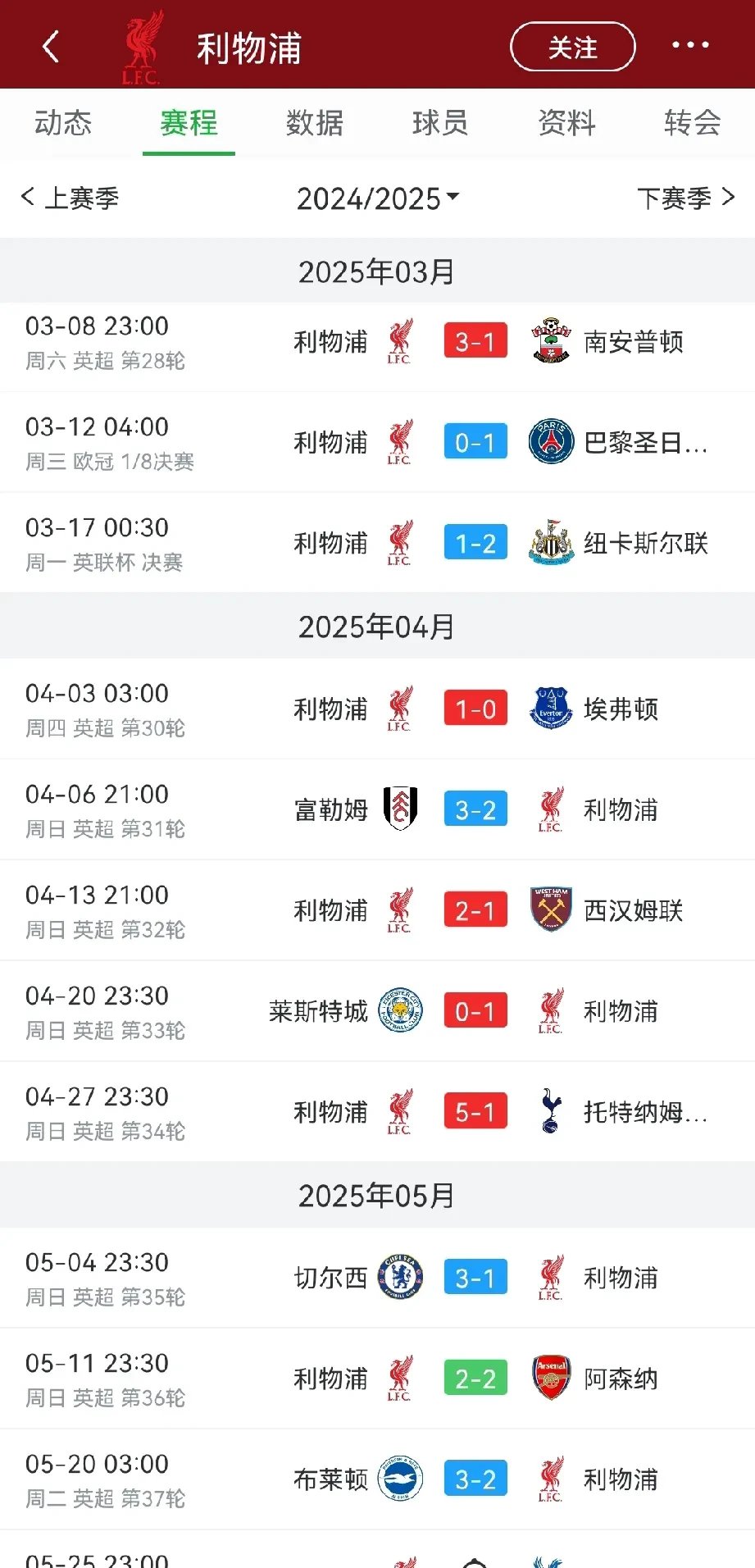The width and height of the screenshot is (755, 1568).
Task: Select the Paris Saint-Germain club icon
Action: tap(551, 441)
